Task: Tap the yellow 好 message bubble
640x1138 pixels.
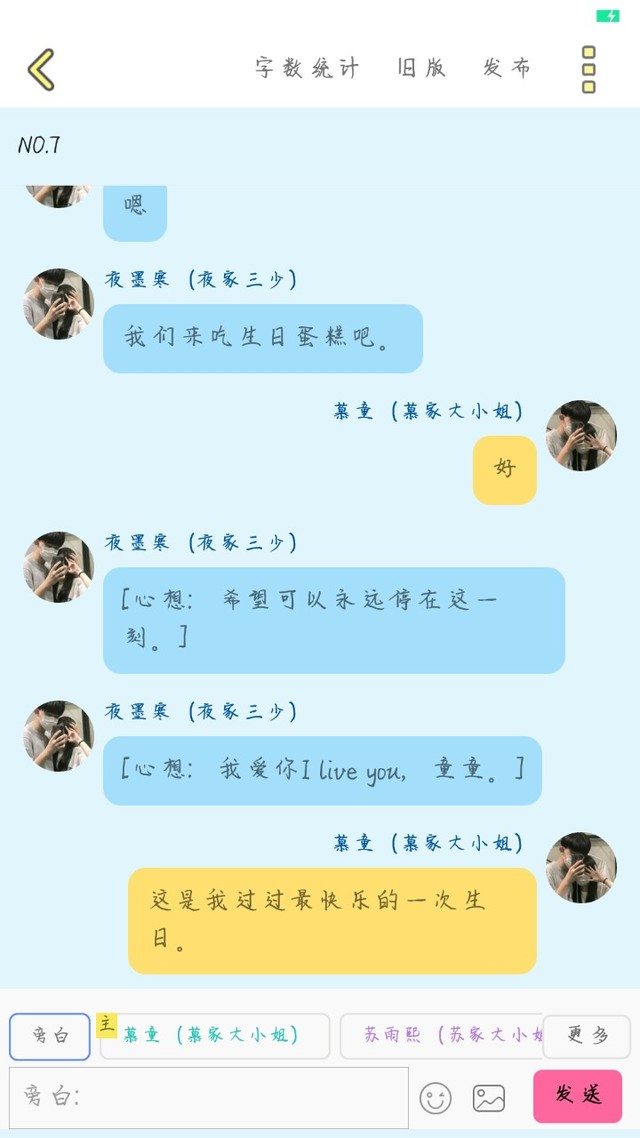Action: coord(504,469)
